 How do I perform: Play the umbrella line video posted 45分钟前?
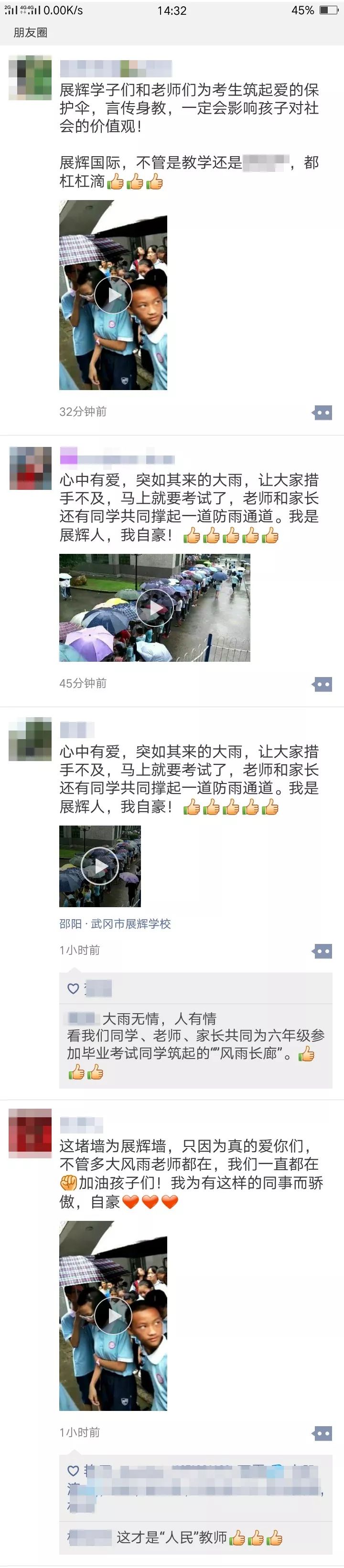click(154, 607)
